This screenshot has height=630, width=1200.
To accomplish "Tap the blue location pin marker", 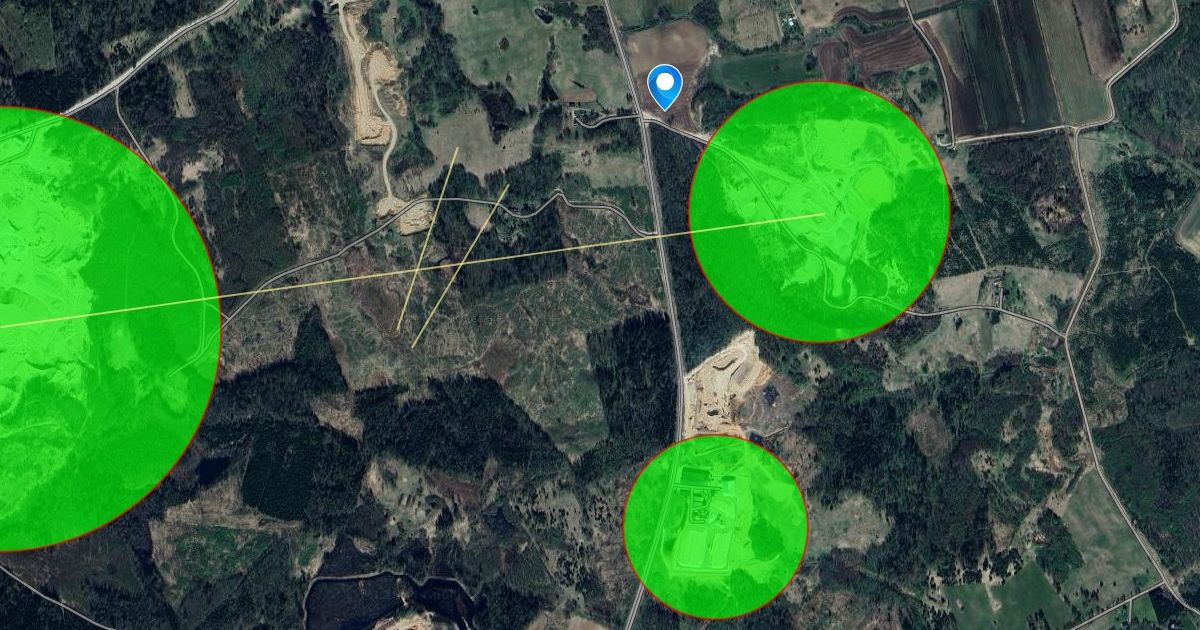I will (x=665, y=84).
